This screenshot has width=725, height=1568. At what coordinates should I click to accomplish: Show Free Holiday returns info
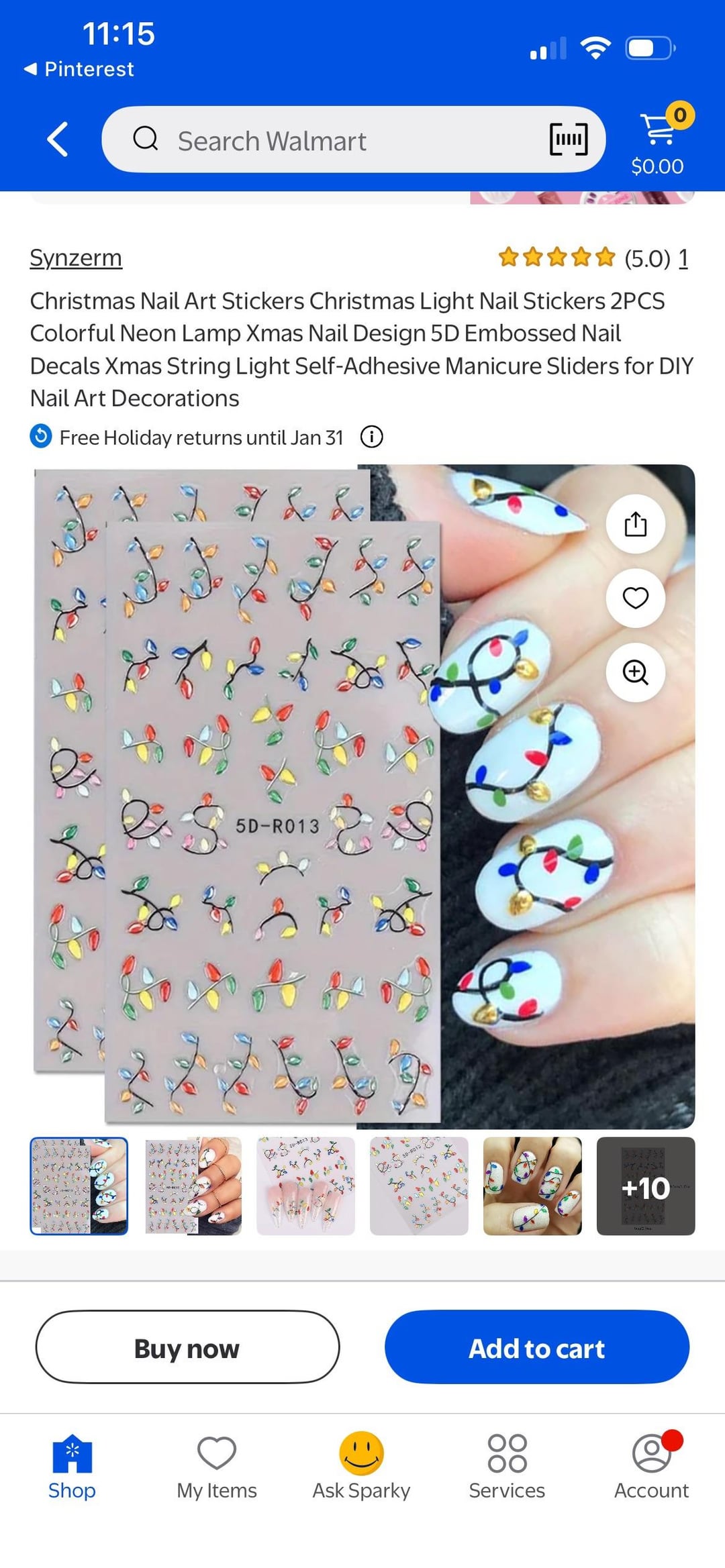pos(371,437)
